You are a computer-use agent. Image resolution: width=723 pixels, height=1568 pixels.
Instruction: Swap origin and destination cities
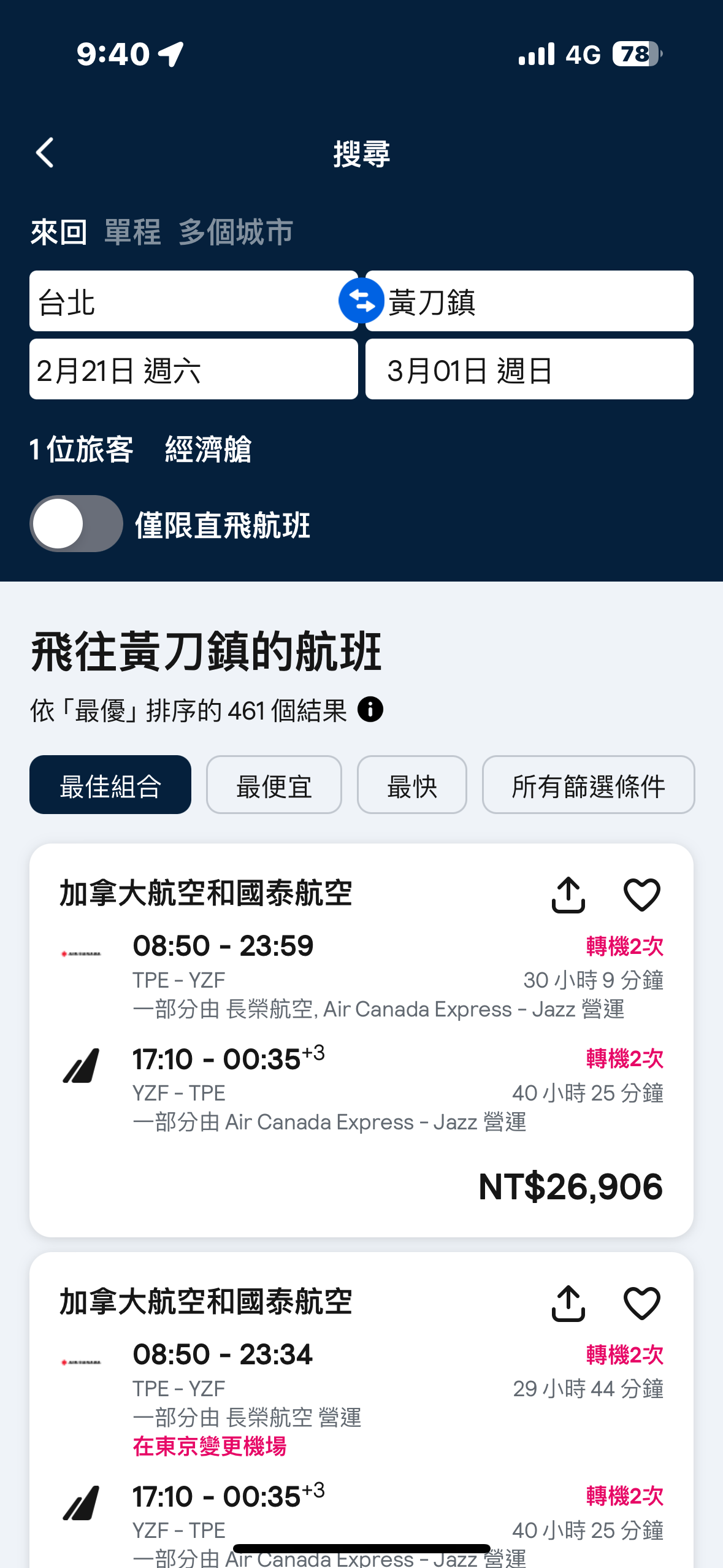click(361, 301)
